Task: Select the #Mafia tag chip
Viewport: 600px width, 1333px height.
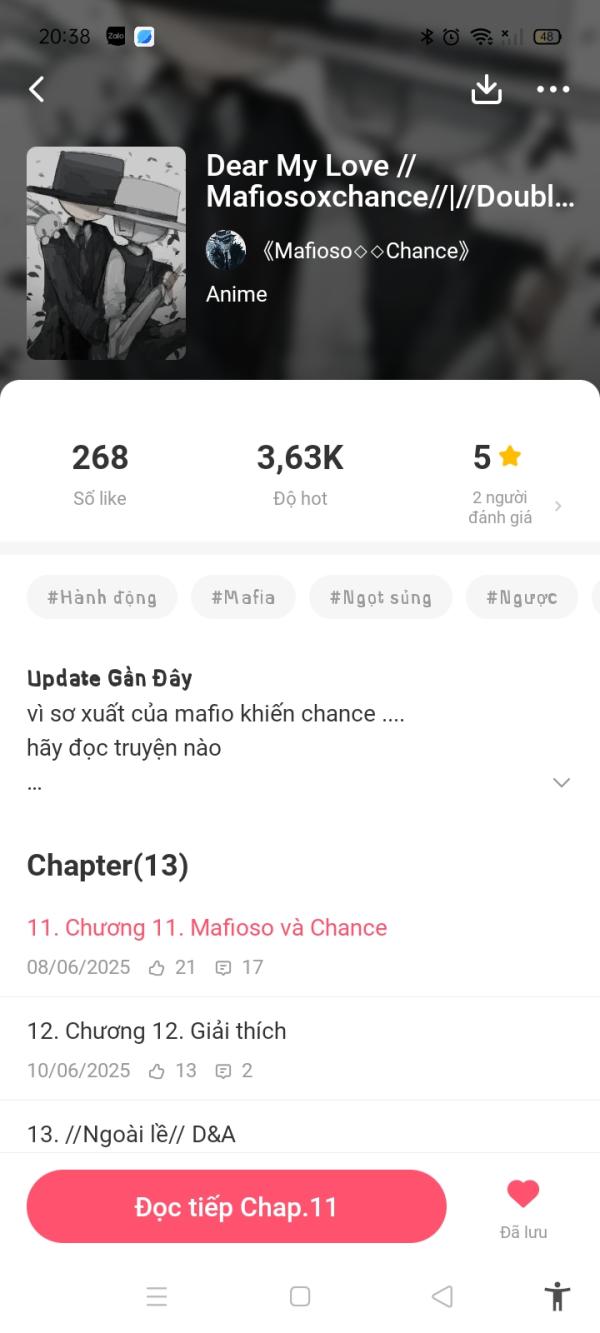Action: (243, 597)
